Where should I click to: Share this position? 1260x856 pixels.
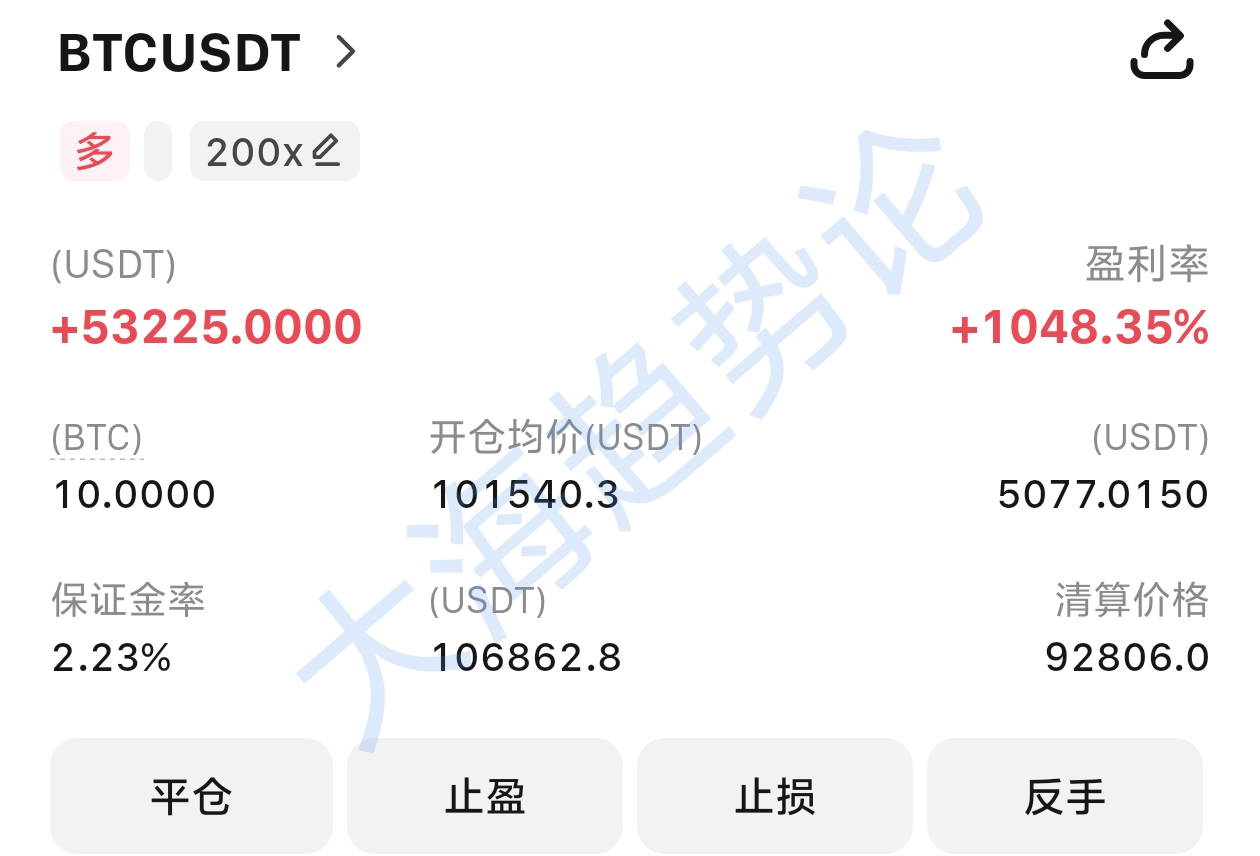(x=1161, y=52)
